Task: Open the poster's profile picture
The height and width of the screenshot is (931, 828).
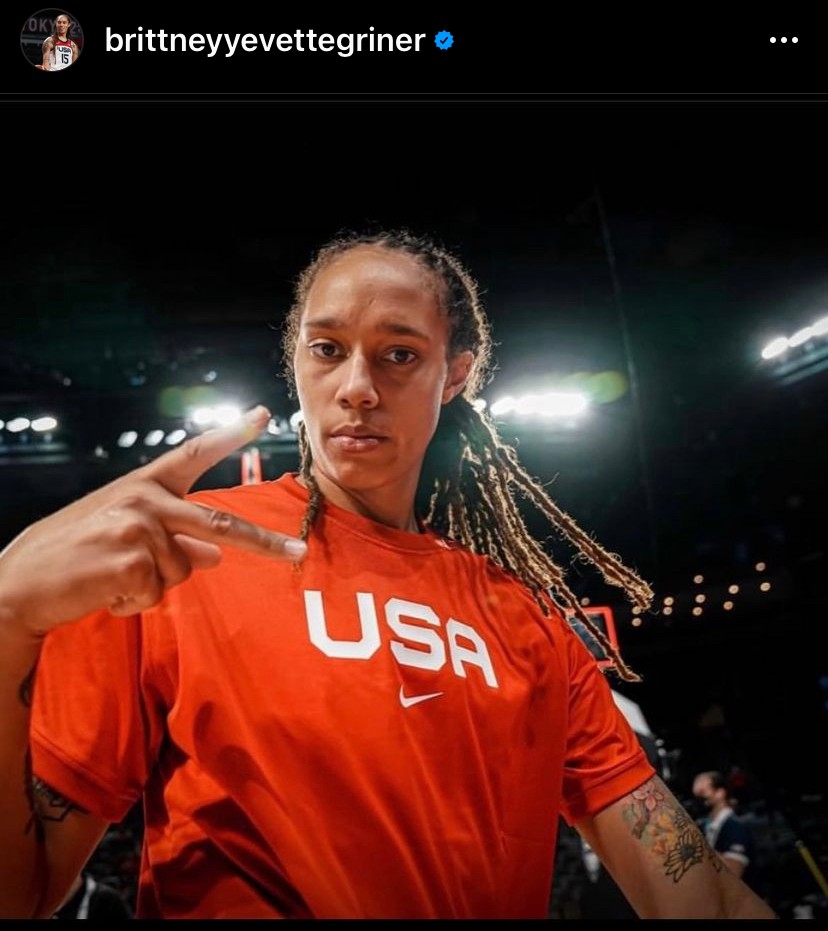Action: click(x=52, y=40)
